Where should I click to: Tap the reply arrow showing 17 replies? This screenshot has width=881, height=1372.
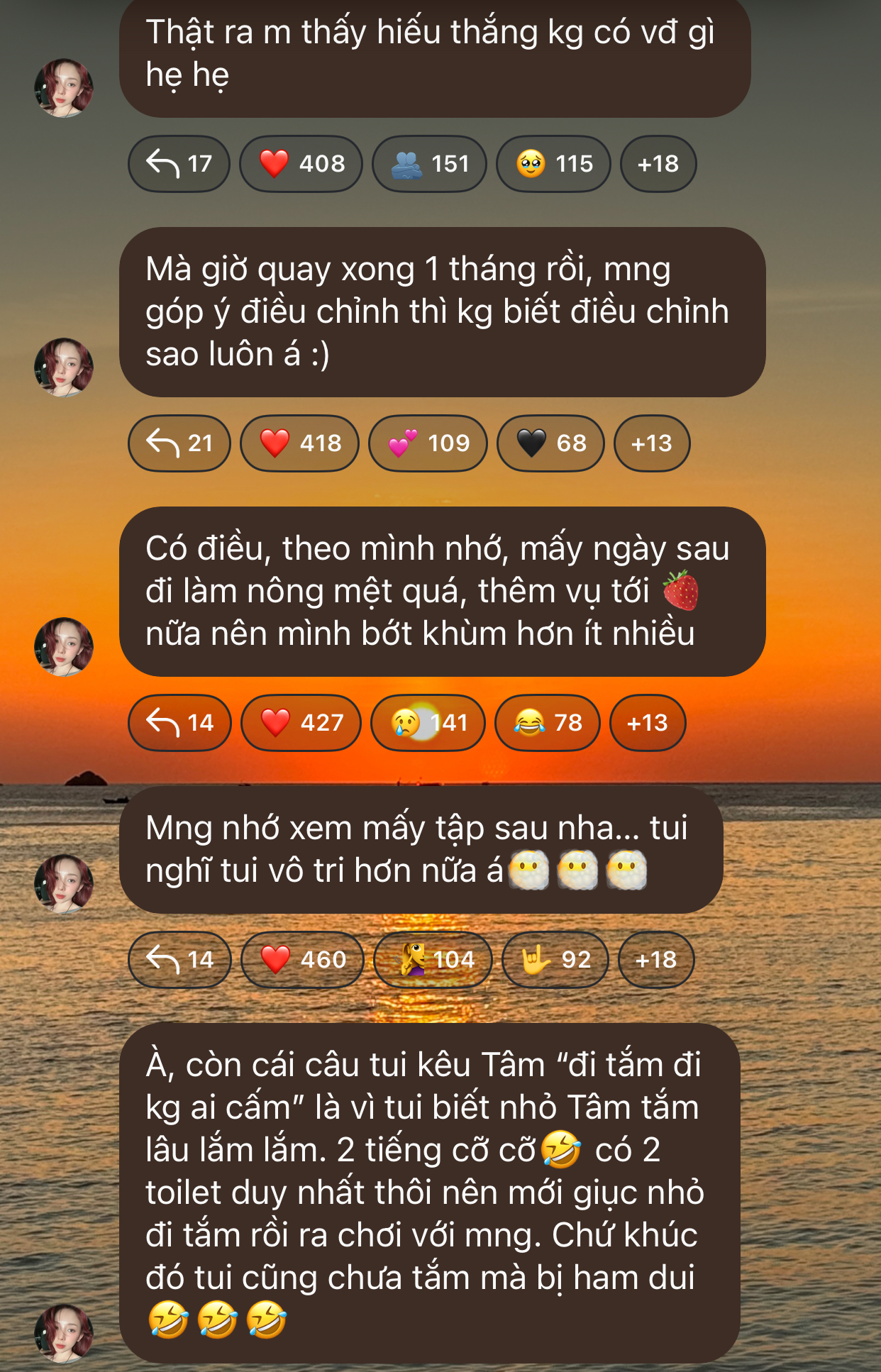[x=179, y=163]
